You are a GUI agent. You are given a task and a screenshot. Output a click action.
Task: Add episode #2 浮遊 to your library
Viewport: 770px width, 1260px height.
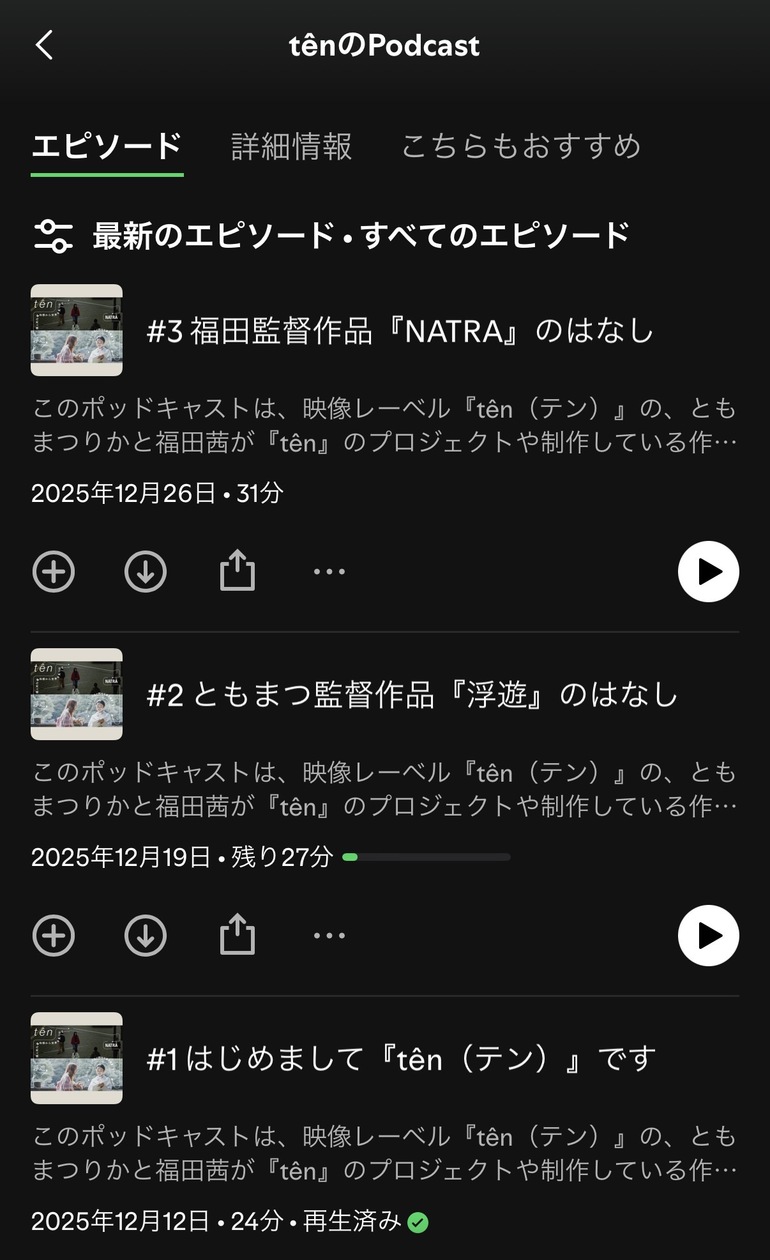[x=54, y=935]
